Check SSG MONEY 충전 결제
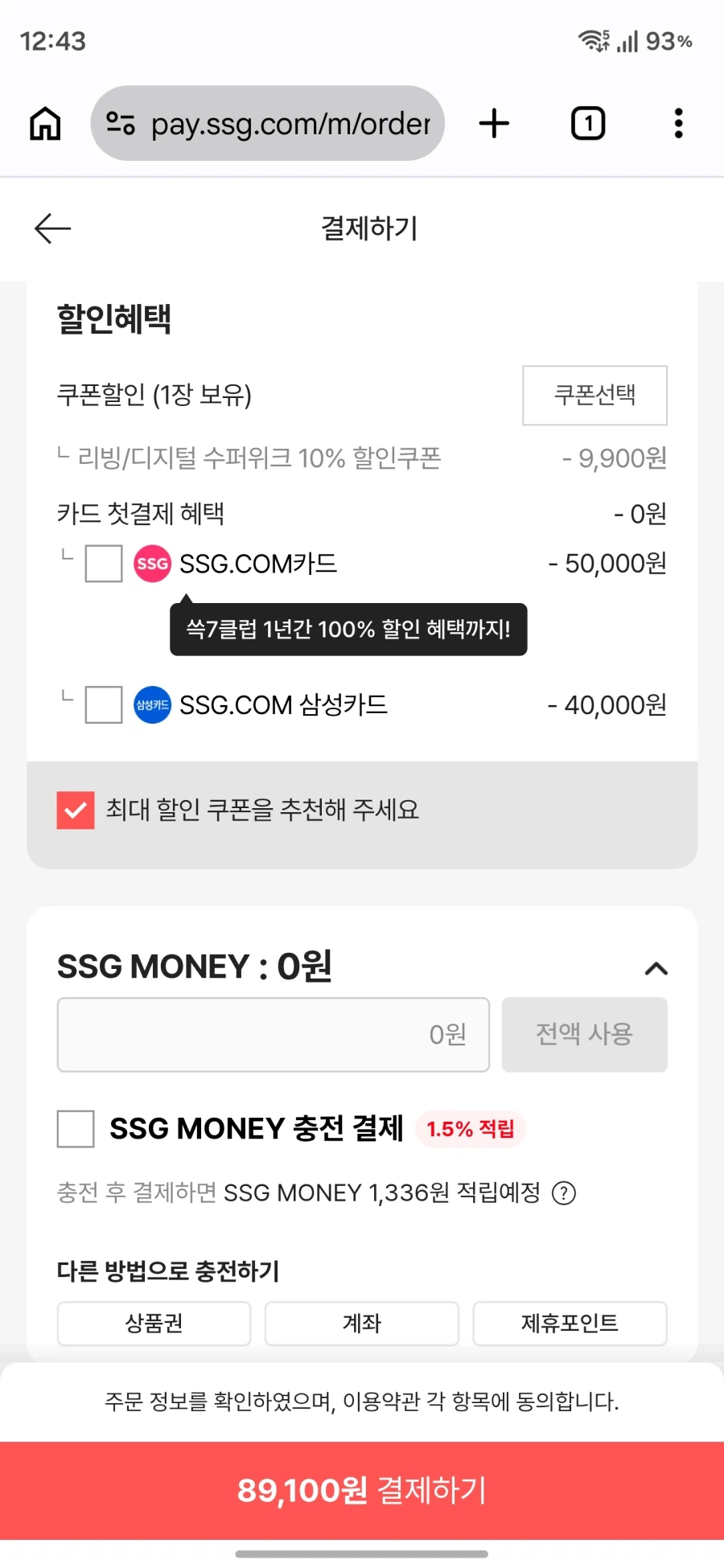 [x=76, y=1129]
